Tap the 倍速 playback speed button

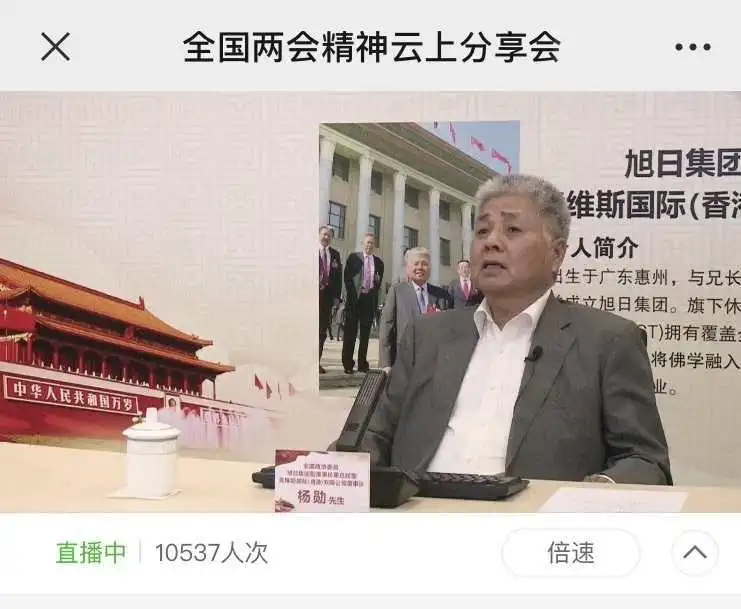[x=570, y=552]
